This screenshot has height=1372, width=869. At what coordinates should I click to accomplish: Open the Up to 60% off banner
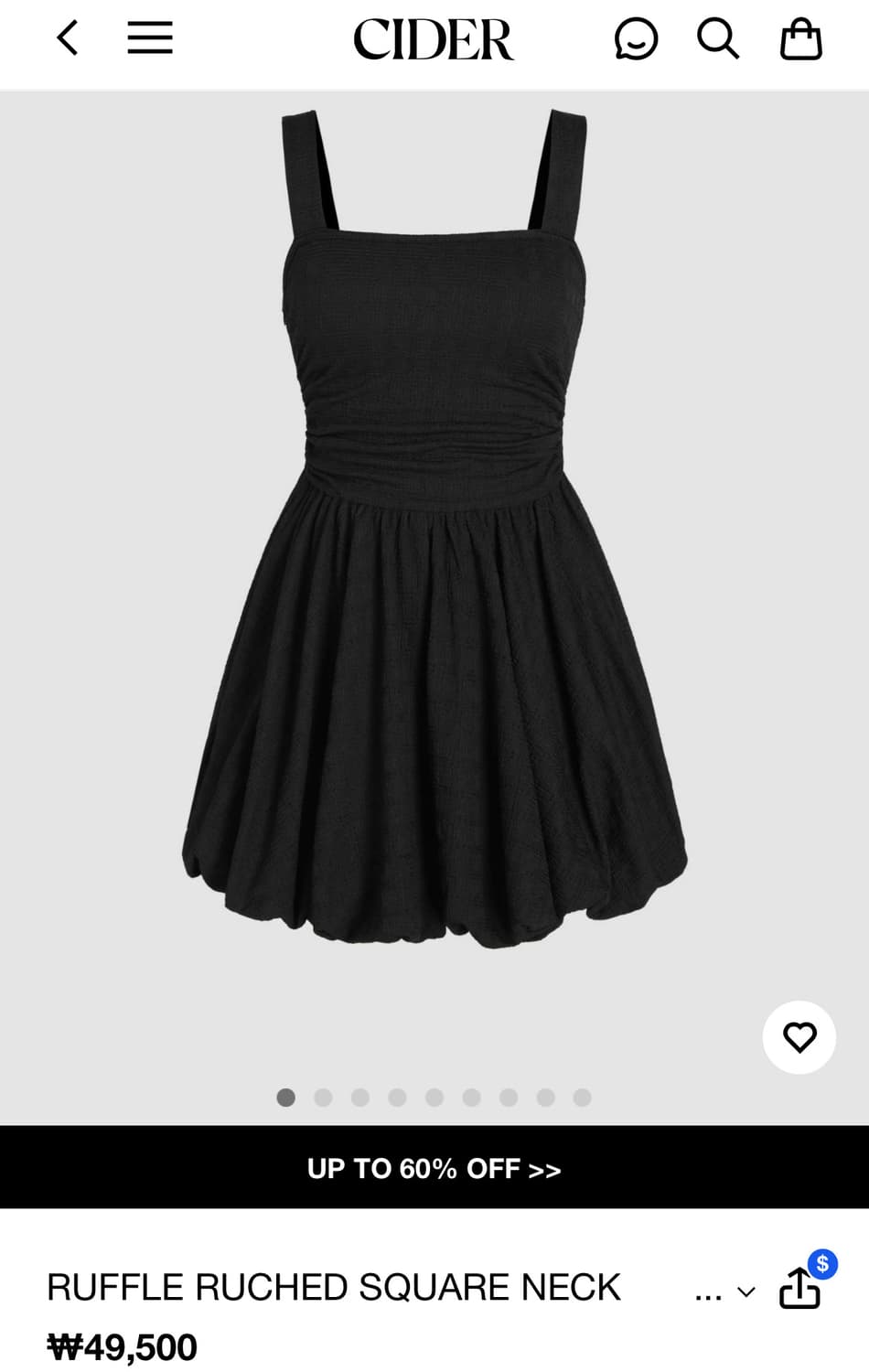[x=434, y=1168]
